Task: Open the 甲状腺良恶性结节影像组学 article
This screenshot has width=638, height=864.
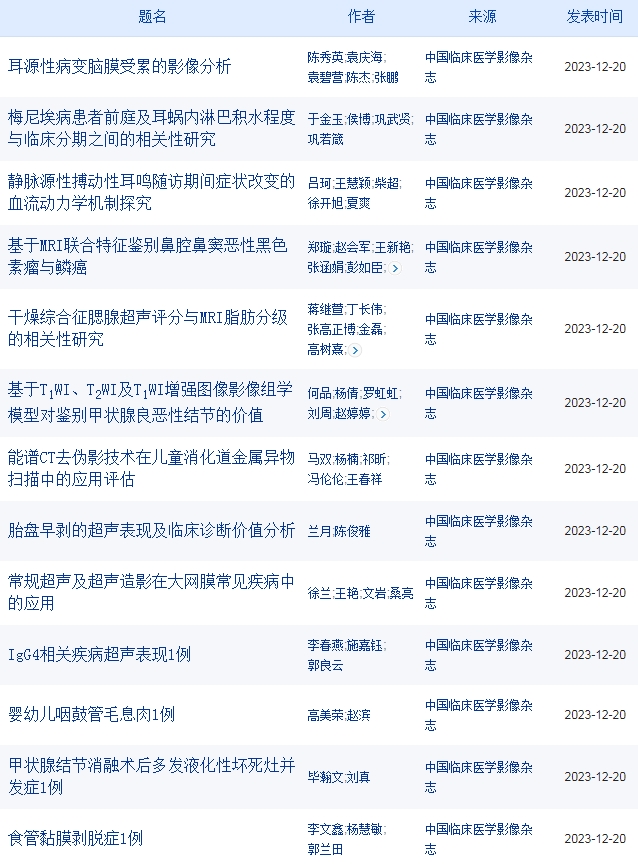Action: (150, 401)
